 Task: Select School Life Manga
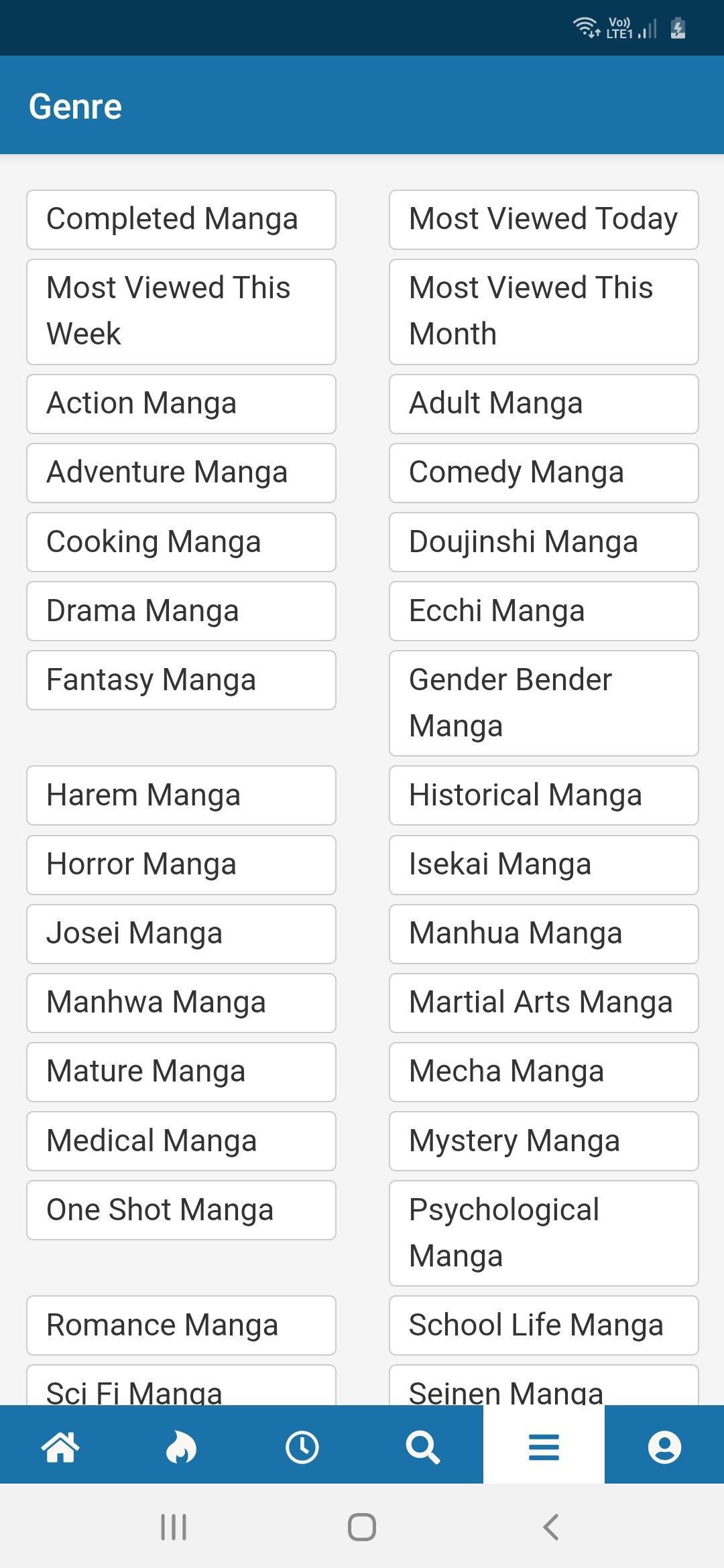tap(543, 1325)
